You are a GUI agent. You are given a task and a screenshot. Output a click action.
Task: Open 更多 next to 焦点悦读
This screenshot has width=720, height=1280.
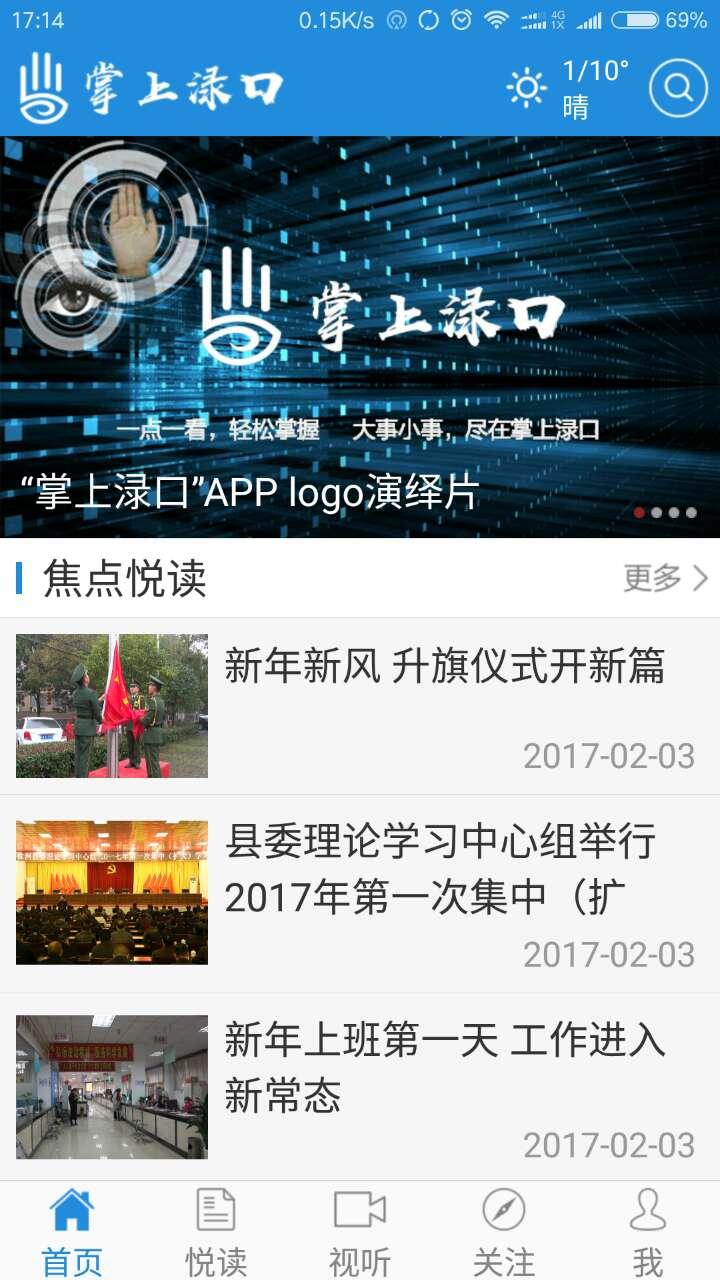click(660, 578)
